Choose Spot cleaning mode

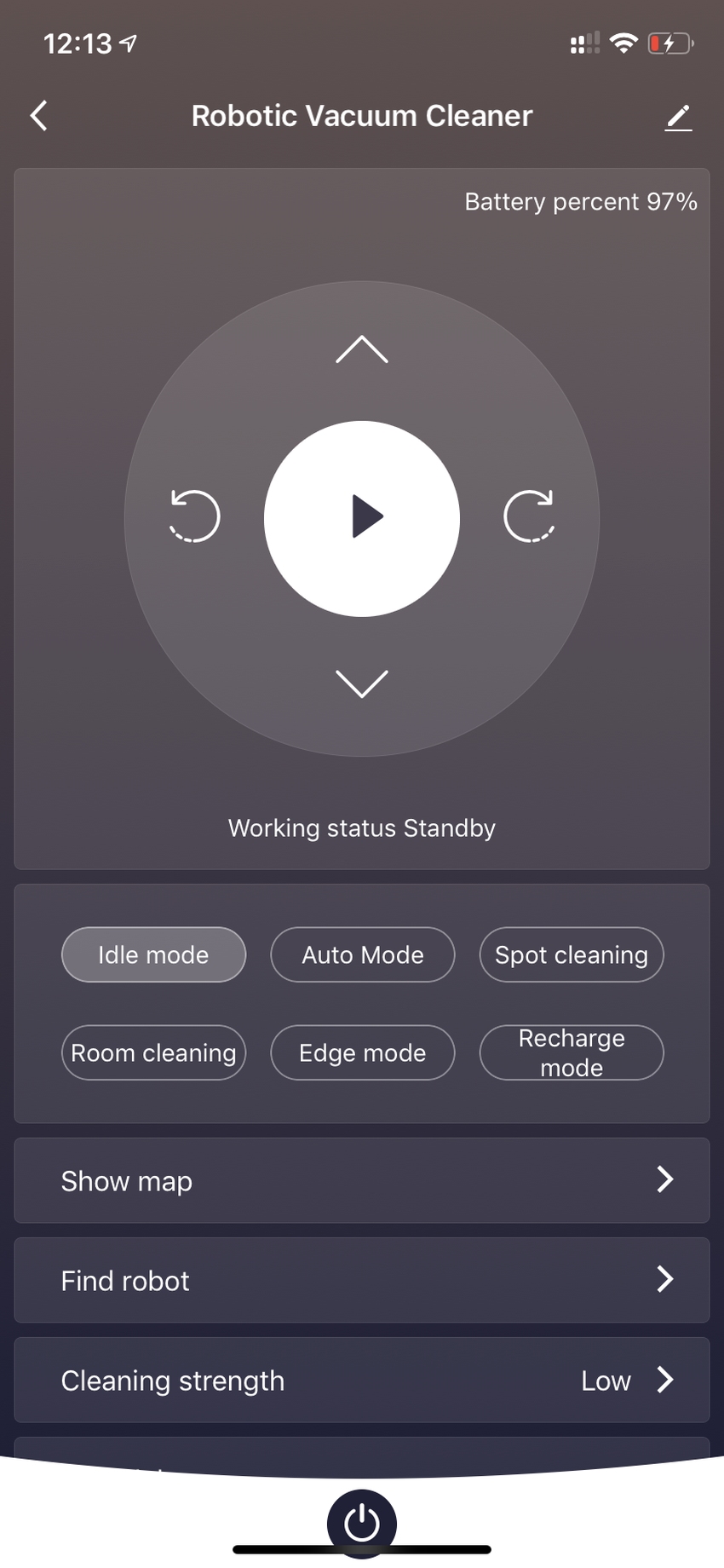[572, 954]
